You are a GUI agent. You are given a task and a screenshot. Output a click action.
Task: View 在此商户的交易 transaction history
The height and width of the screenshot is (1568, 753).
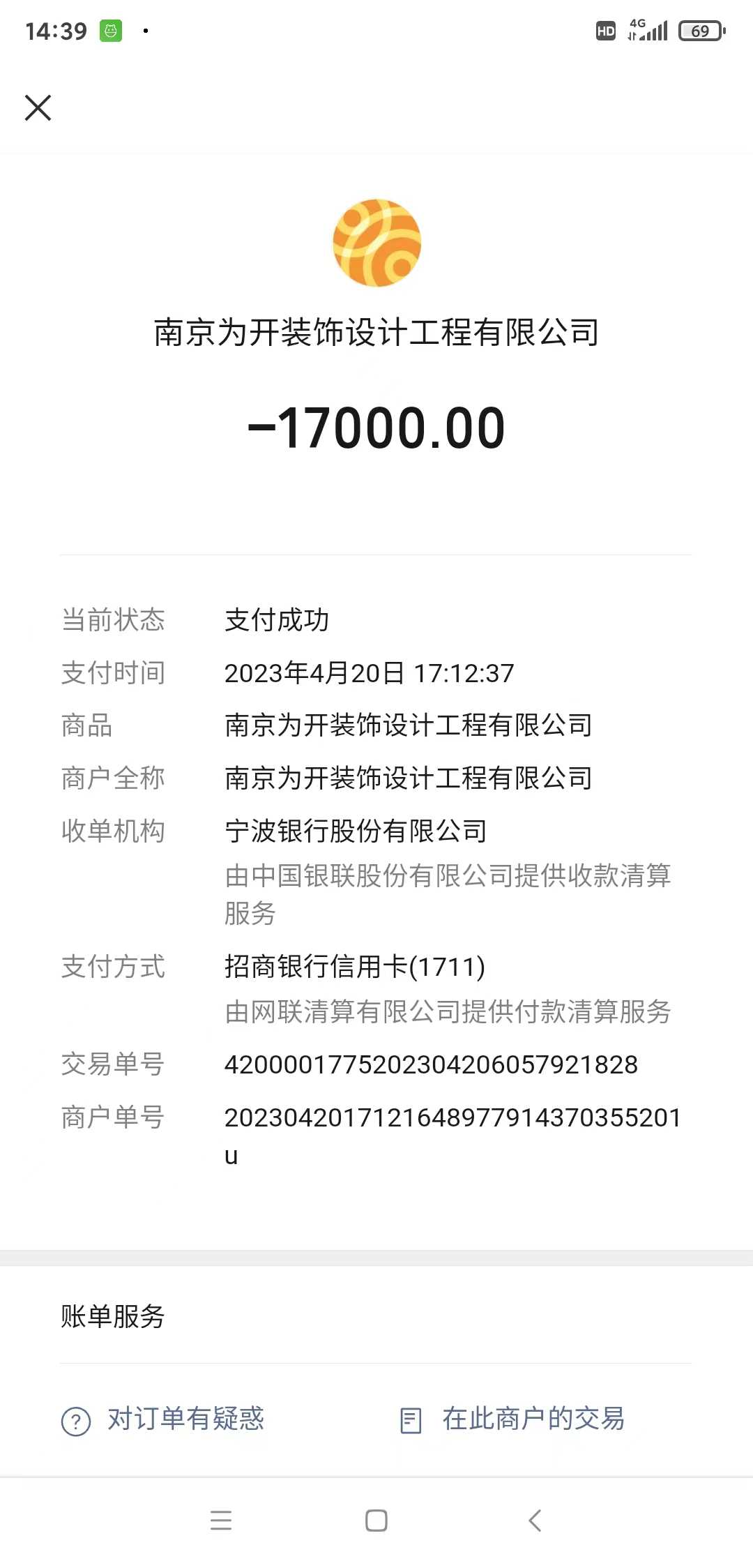coord(513,1419)
